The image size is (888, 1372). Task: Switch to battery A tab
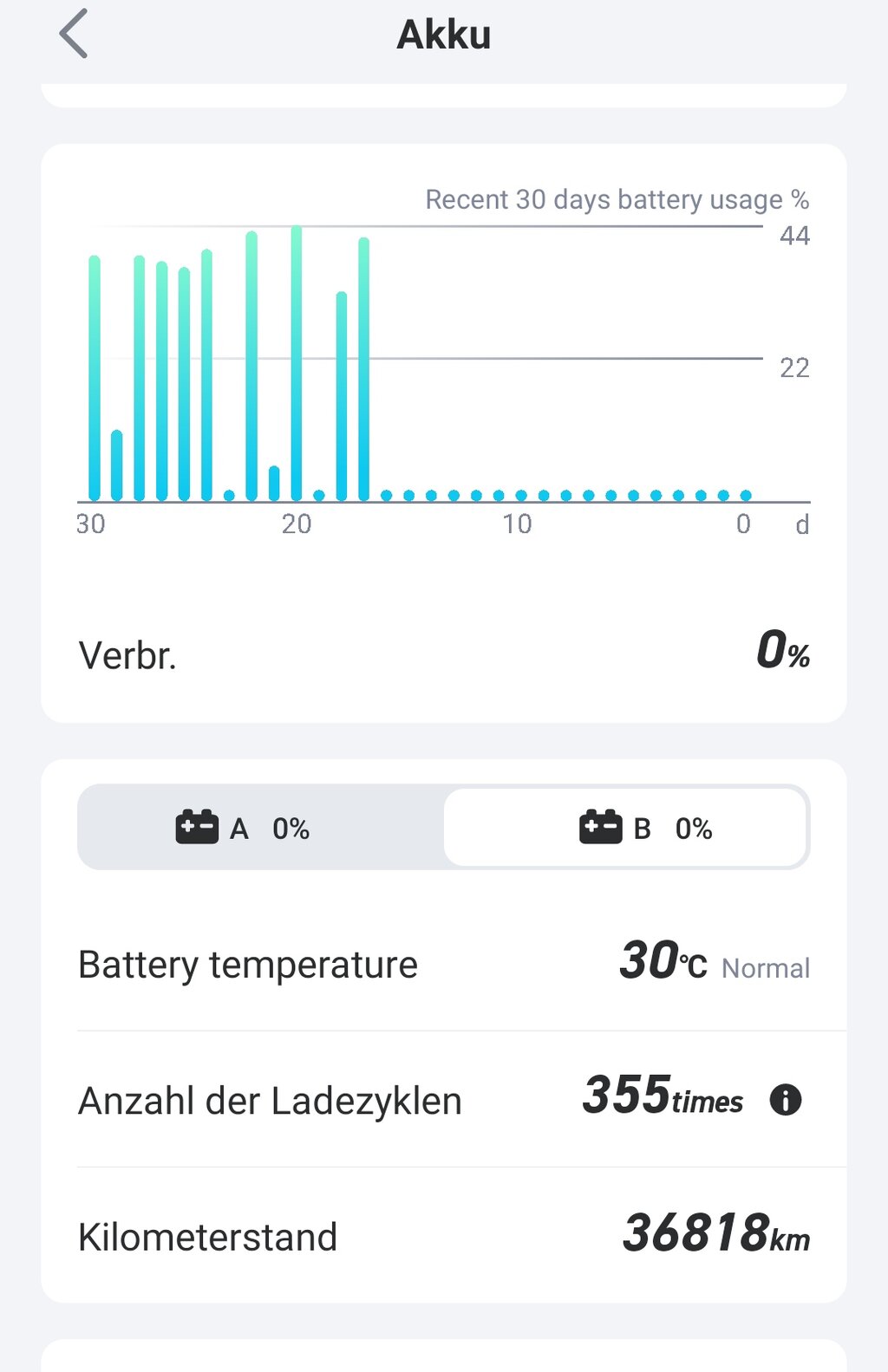pos(260,828)
